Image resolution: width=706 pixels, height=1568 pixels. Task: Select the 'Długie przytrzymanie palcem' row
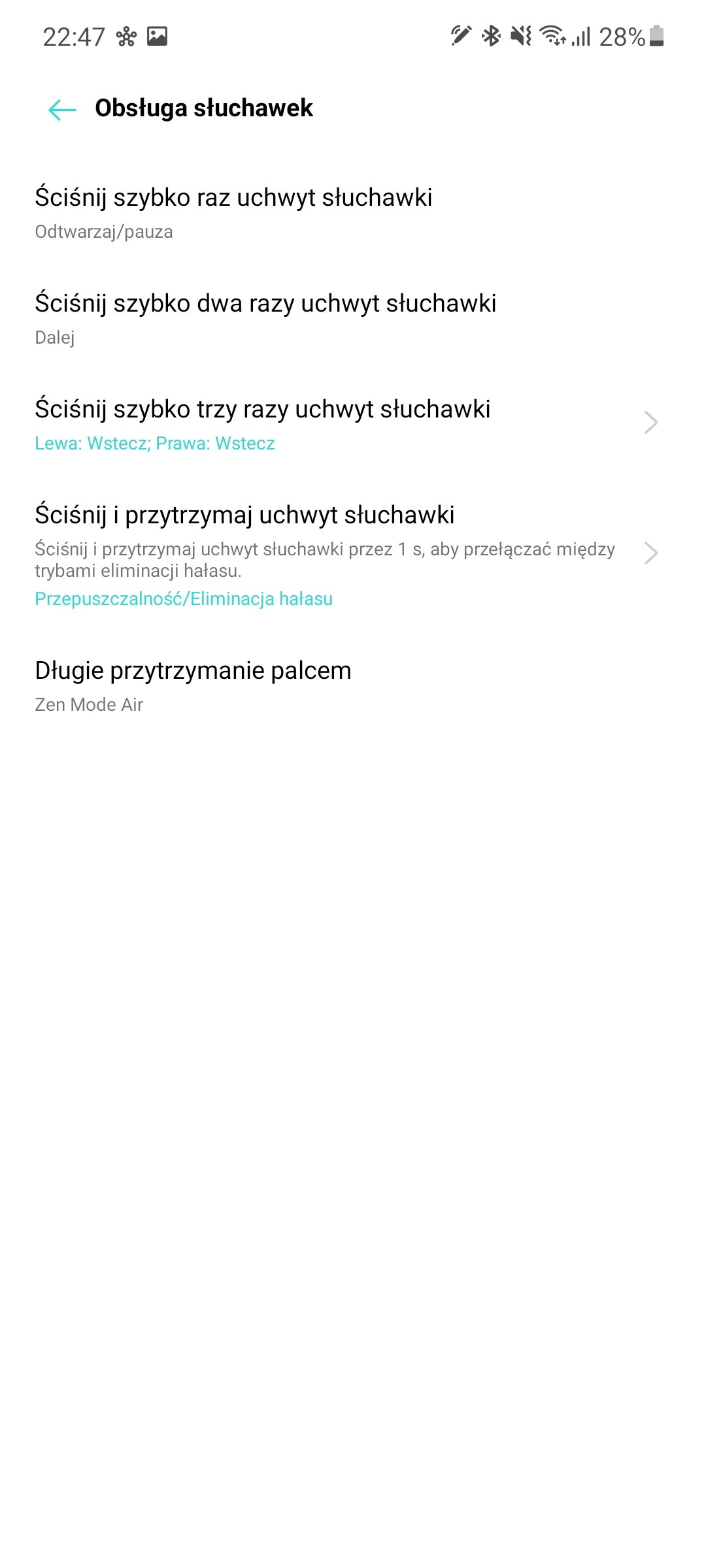[353, 686]
